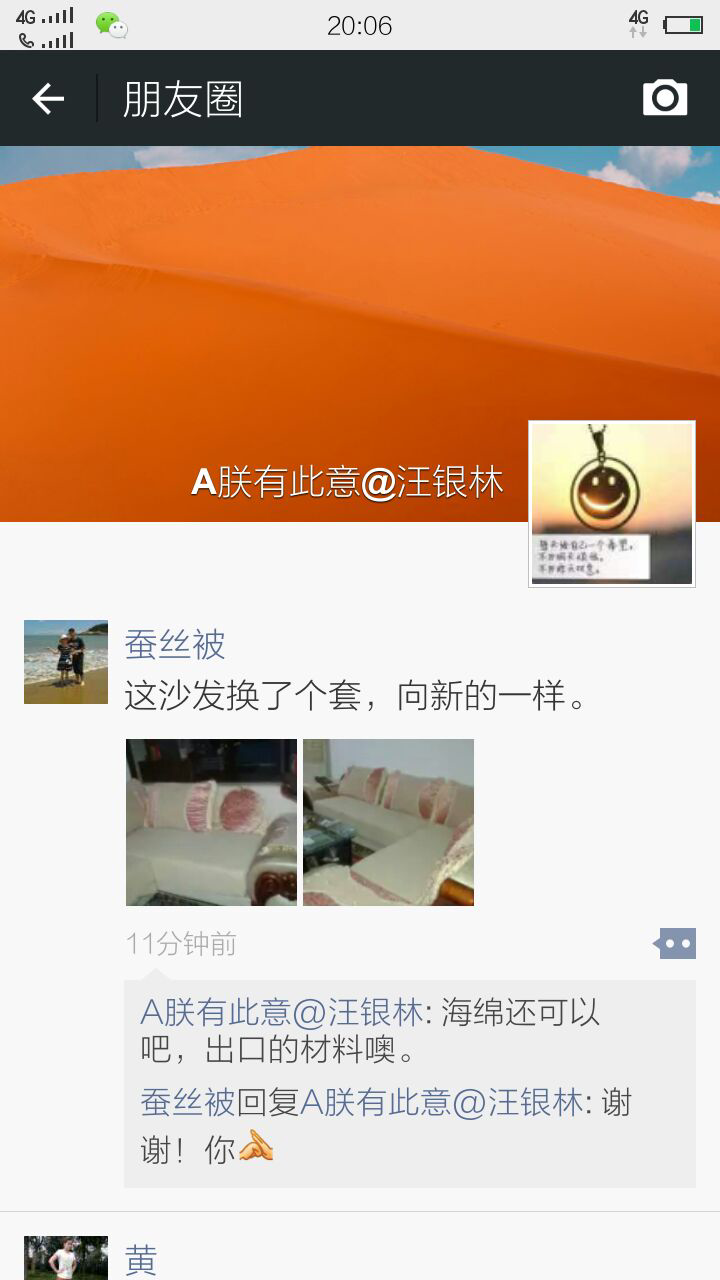720x1280 pixels.
Task: Go back using the arrow in top bar
Action: [x=48, y=99]
